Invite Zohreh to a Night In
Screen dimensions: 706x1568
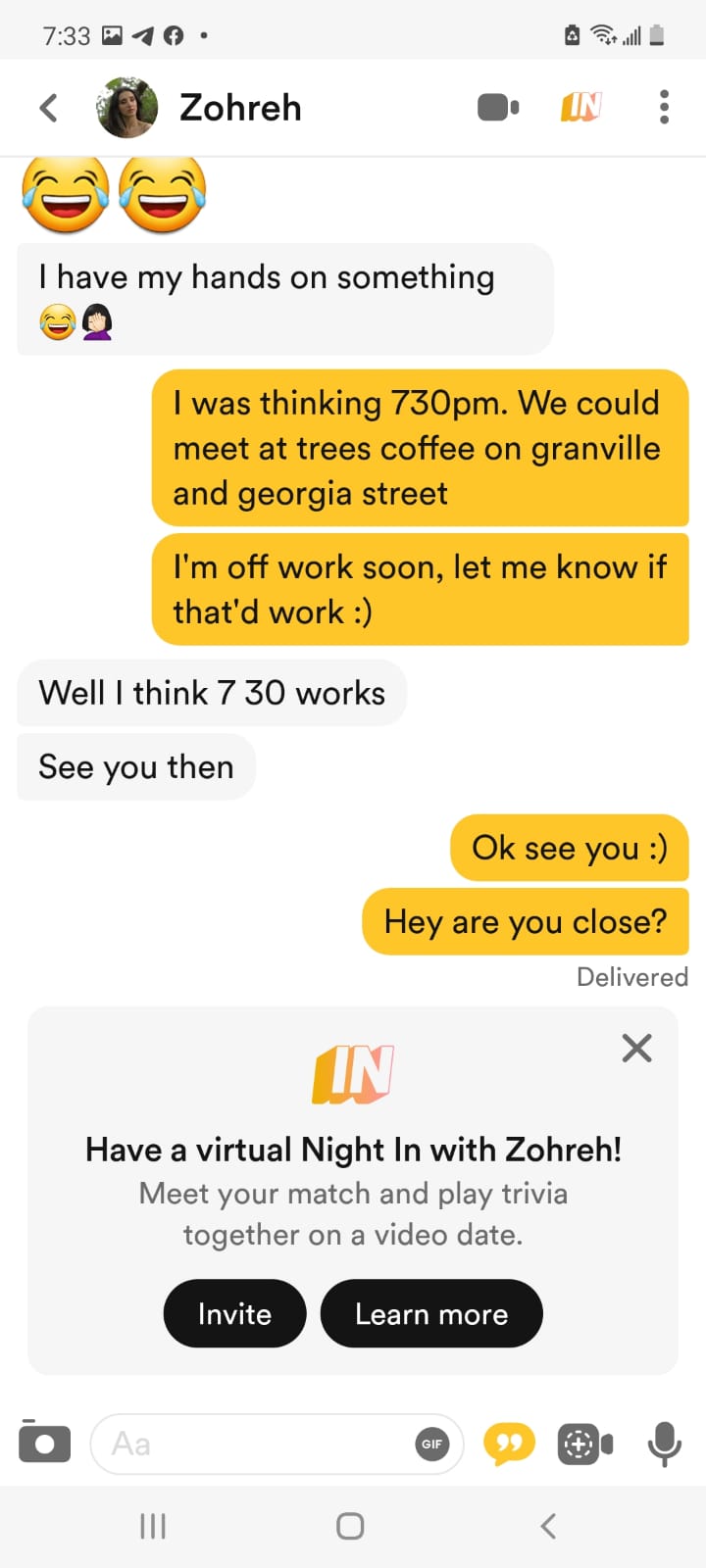tap(234, 1313)
